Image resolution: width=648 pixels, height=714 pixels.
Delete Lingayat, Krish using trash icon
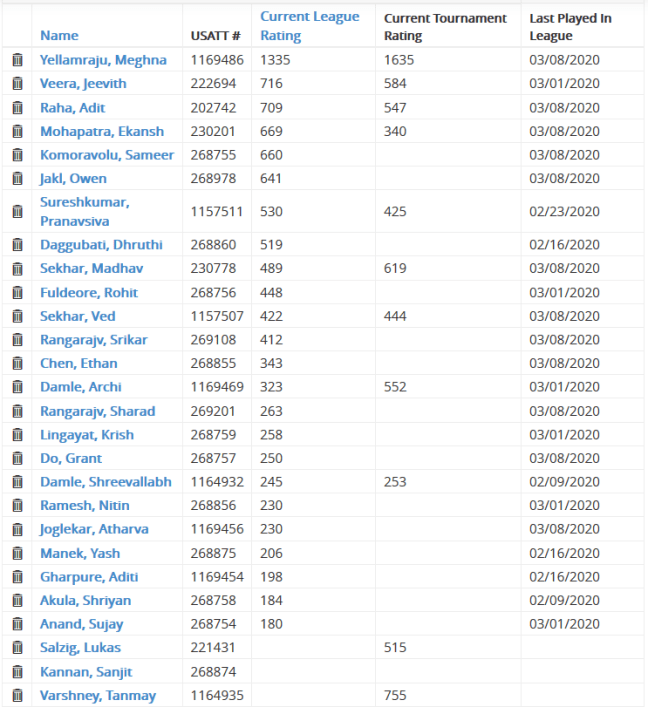click(x=17, y=435)
